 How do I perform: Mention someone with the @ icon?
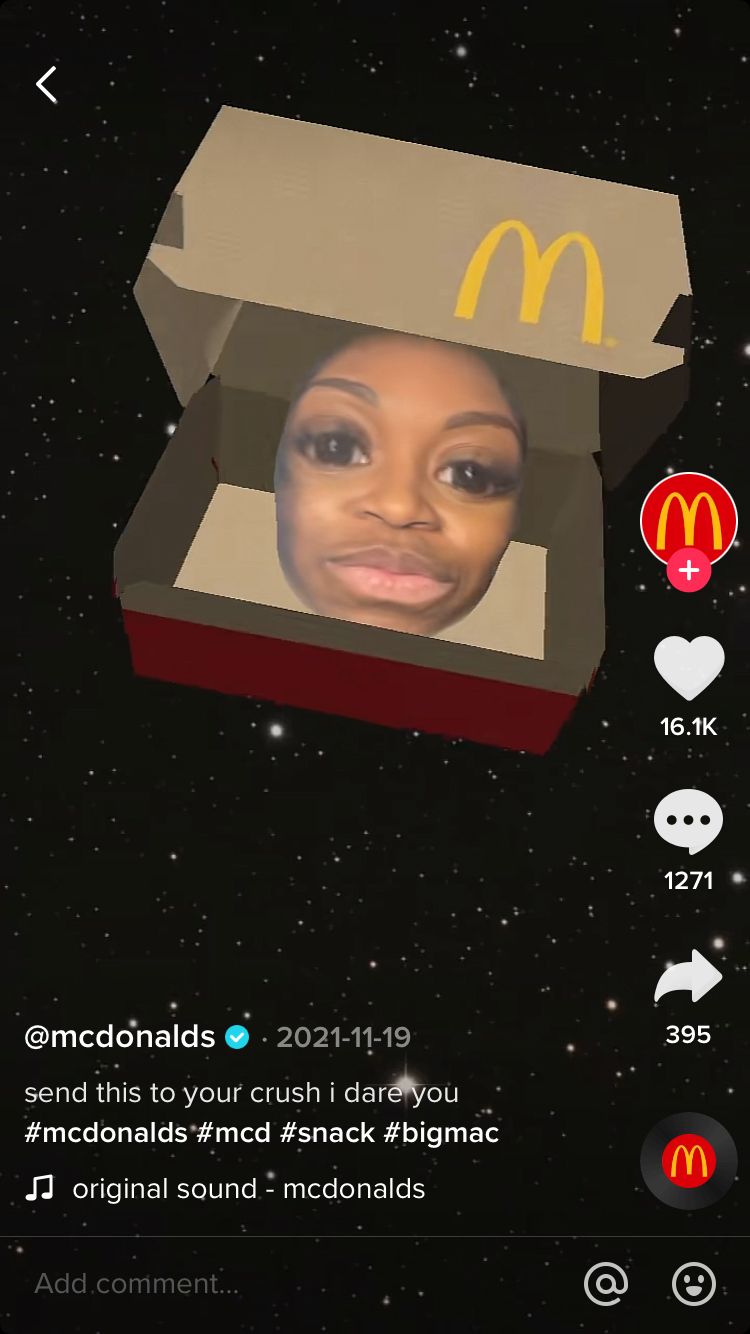(x=606, y=1283)
